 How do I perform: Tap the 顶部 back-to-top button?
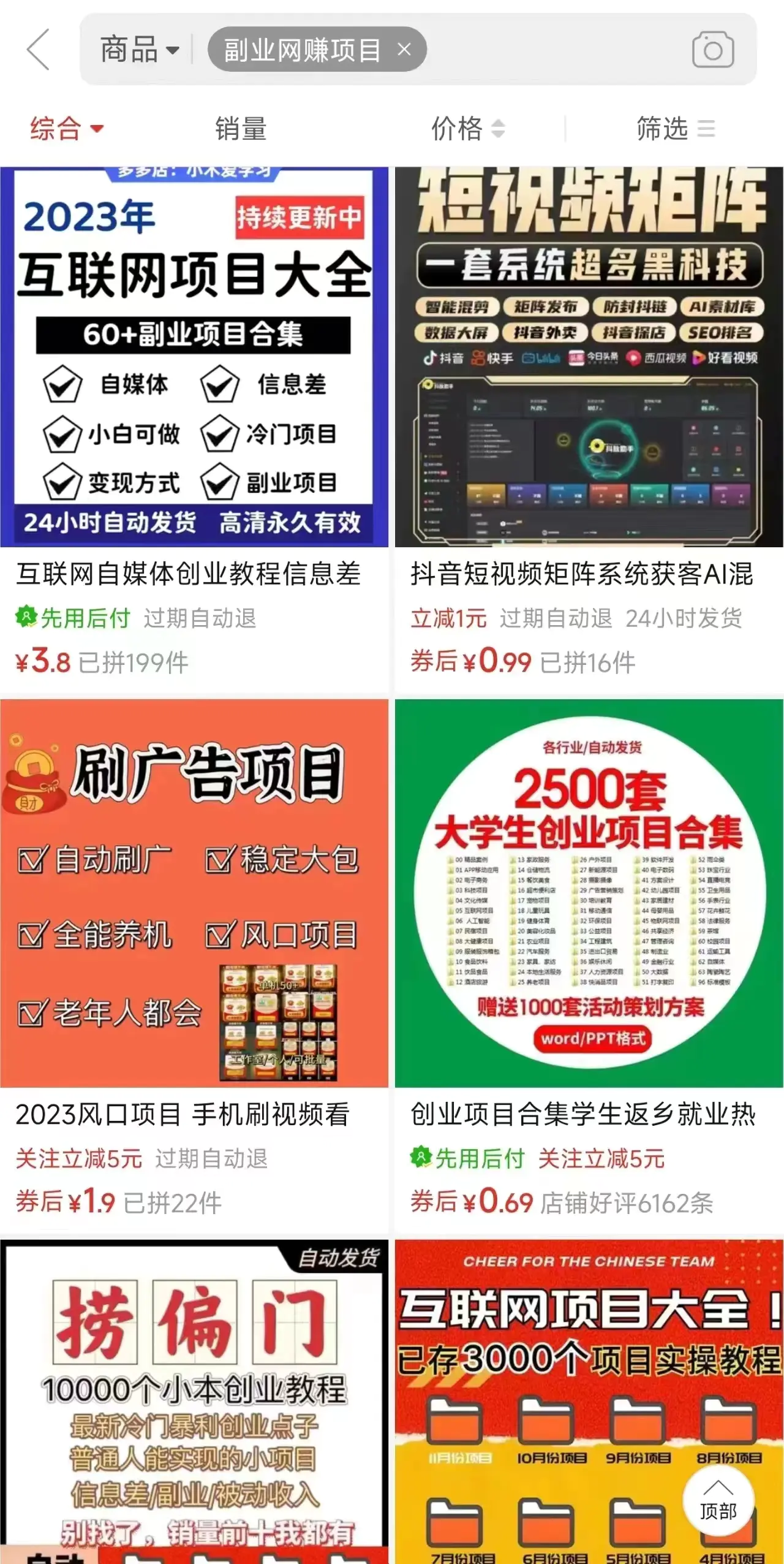point(718,1497)
